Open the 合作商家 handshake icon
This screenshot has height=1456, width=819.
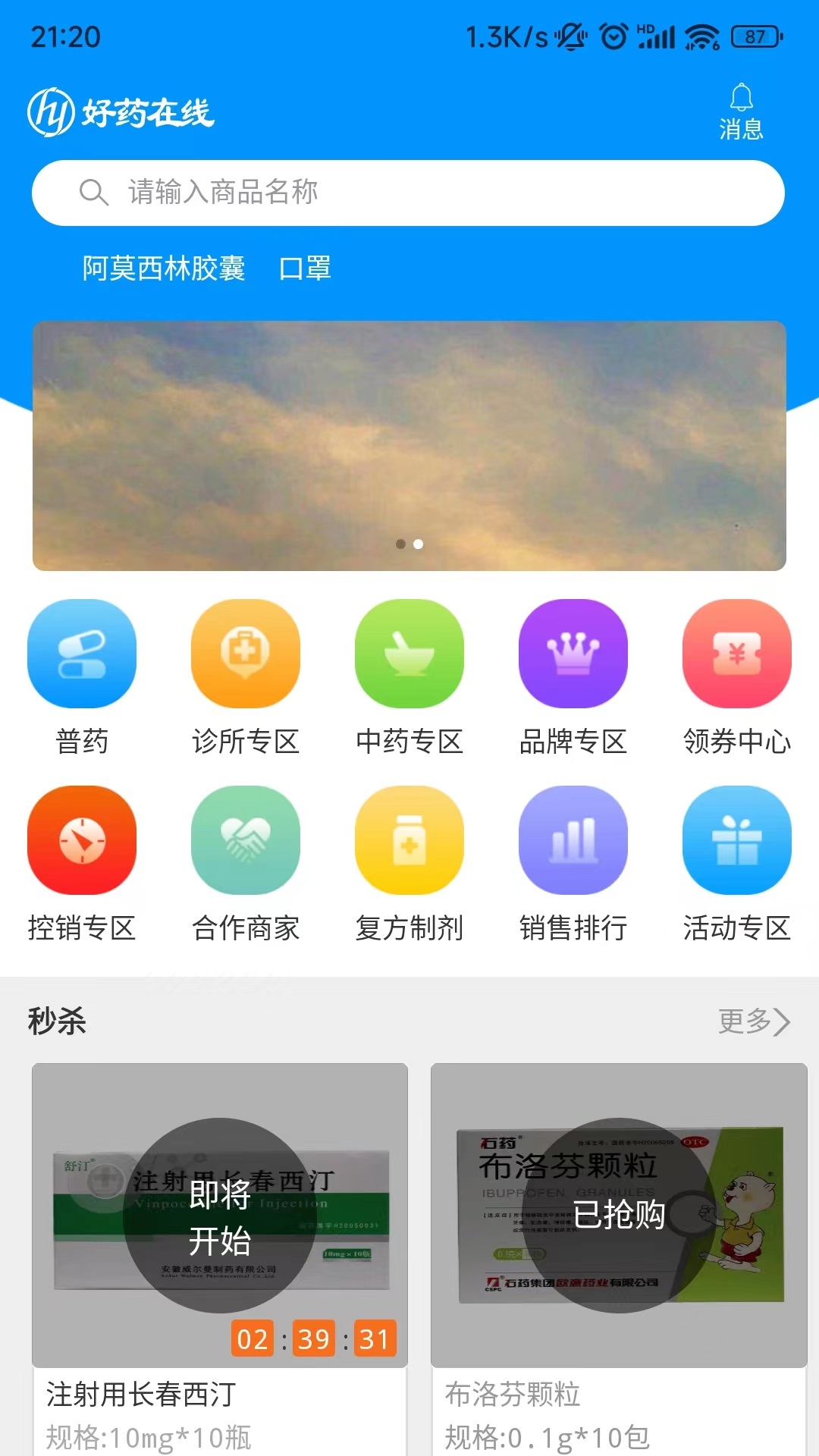pyautogui.click(x=246, y=840)
